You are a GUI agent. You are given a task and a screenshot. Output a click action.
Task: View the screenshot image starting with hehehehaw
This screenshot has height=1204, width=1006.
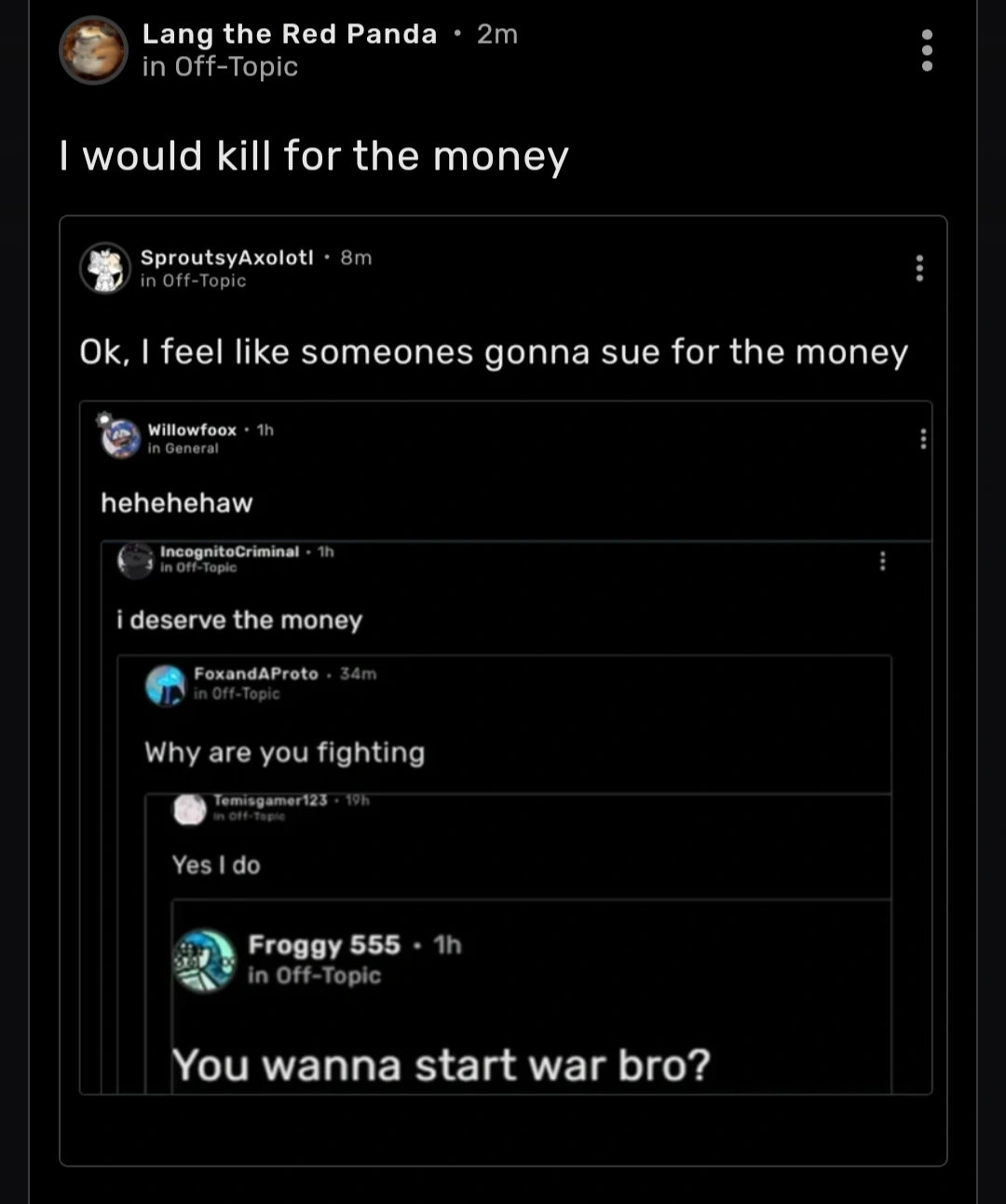[505, 747]
